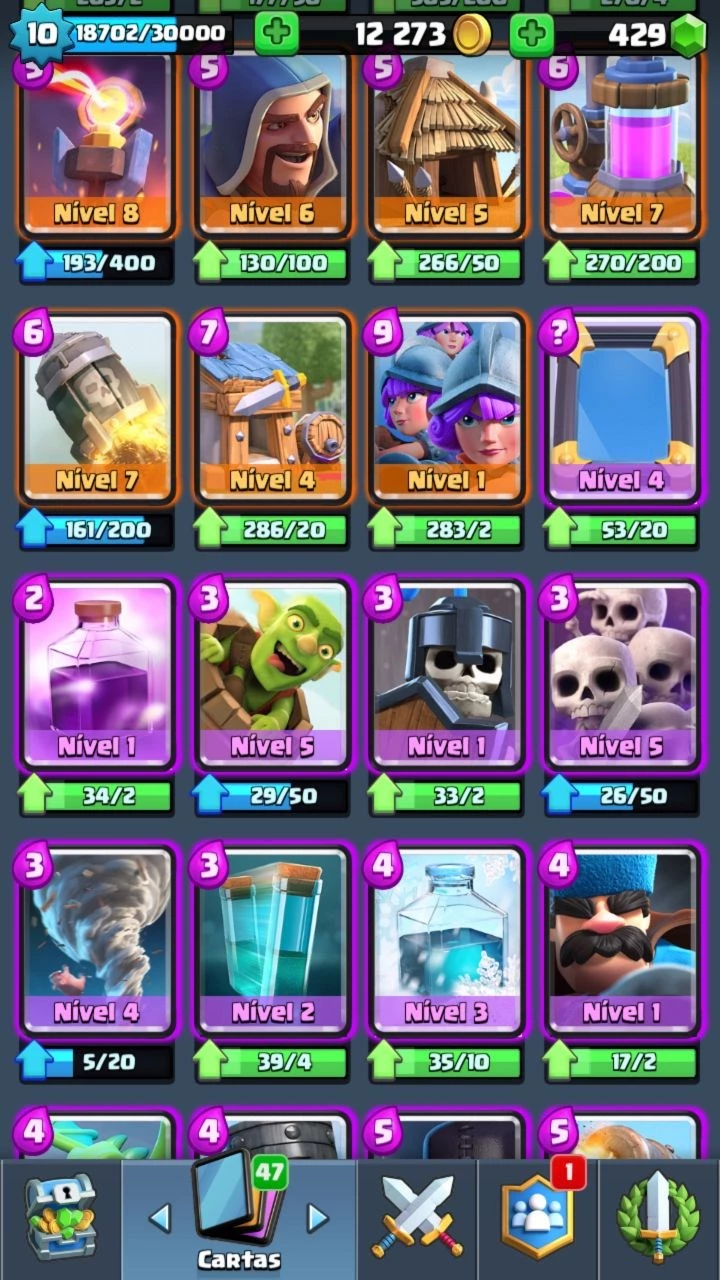Tap the right arrow beside Cartas
The height and width of the screenshot is (1280, 720).
pyautogui.click(x=317, y=1217)
